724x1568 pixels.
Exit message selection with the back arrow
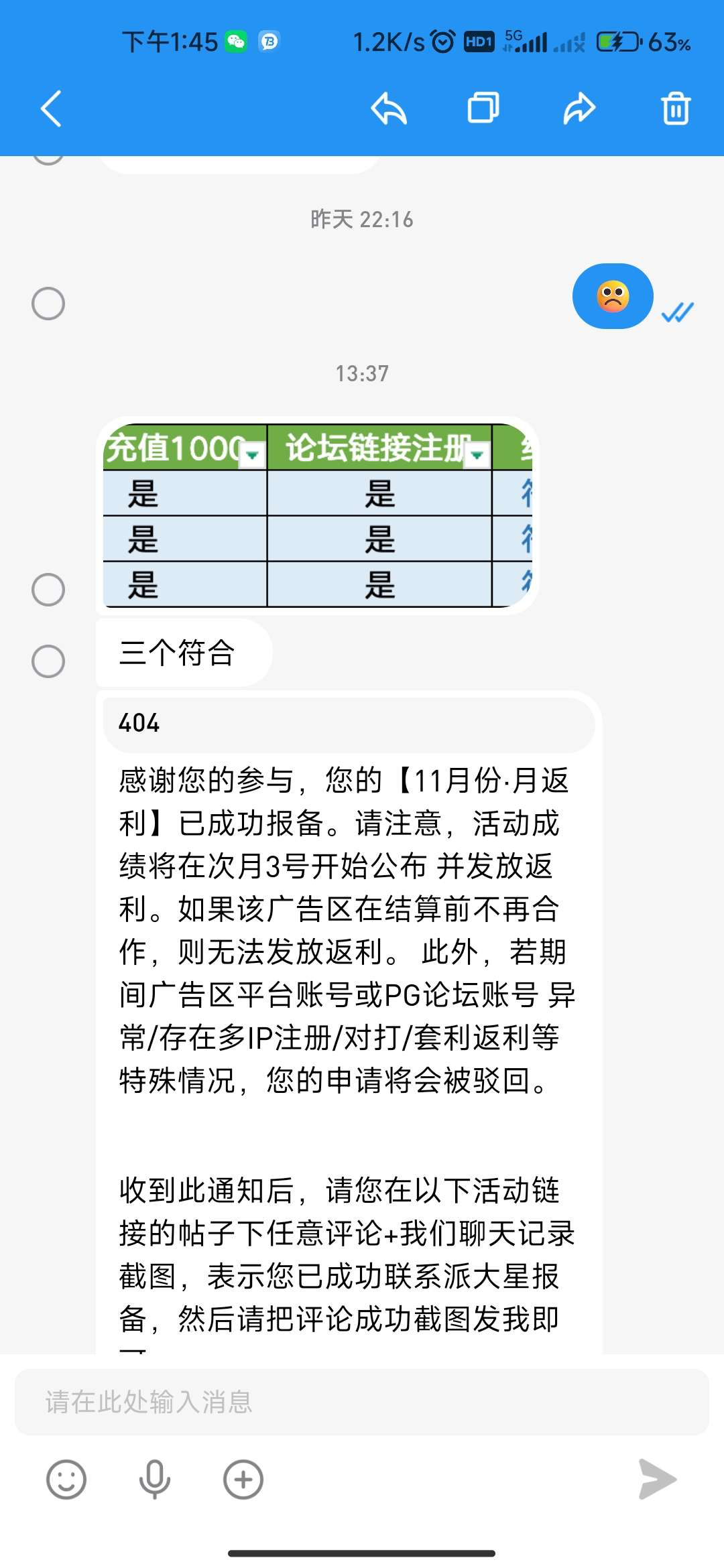tap(52, 109)
